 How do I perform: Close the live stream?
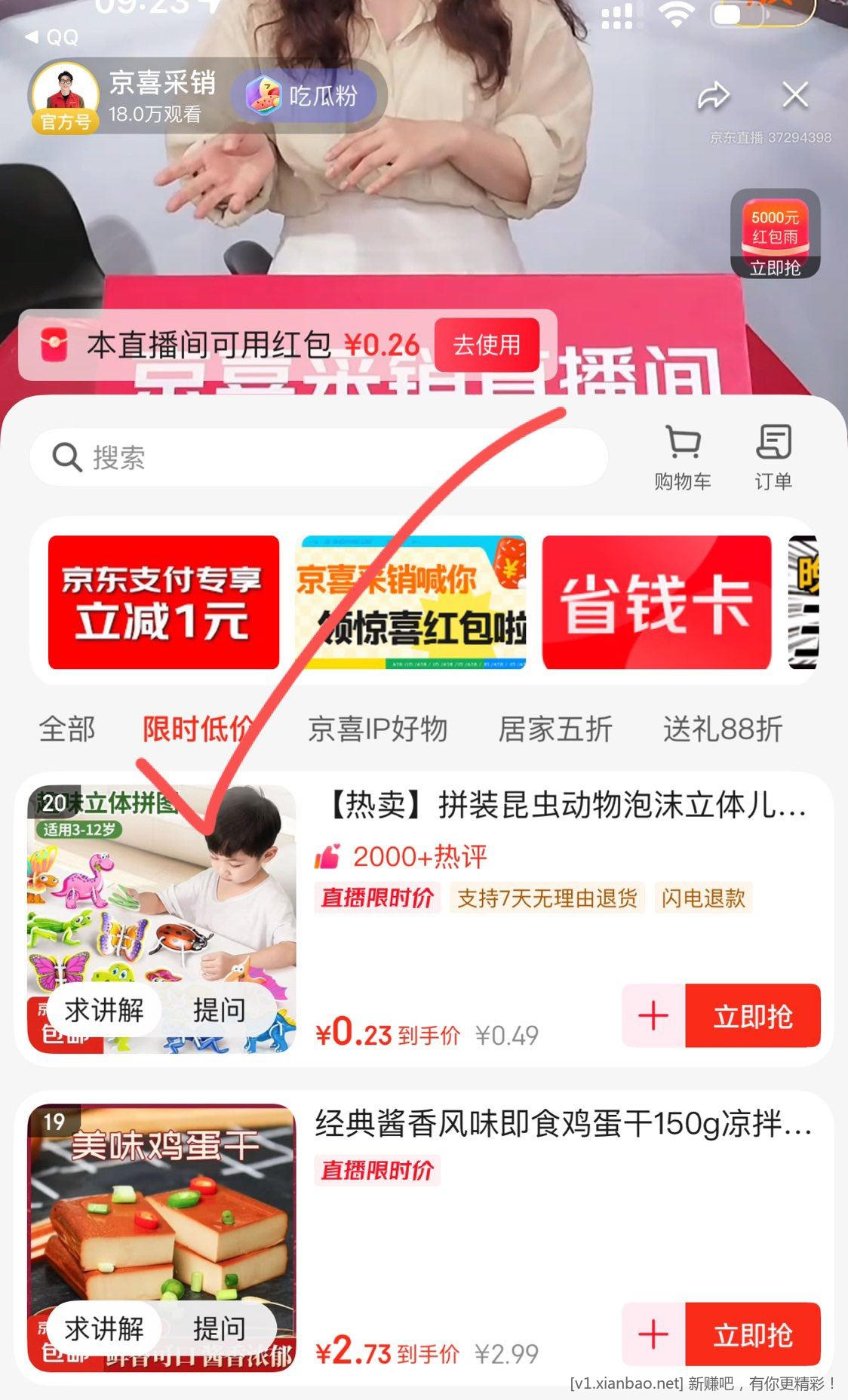click(795, 96)
